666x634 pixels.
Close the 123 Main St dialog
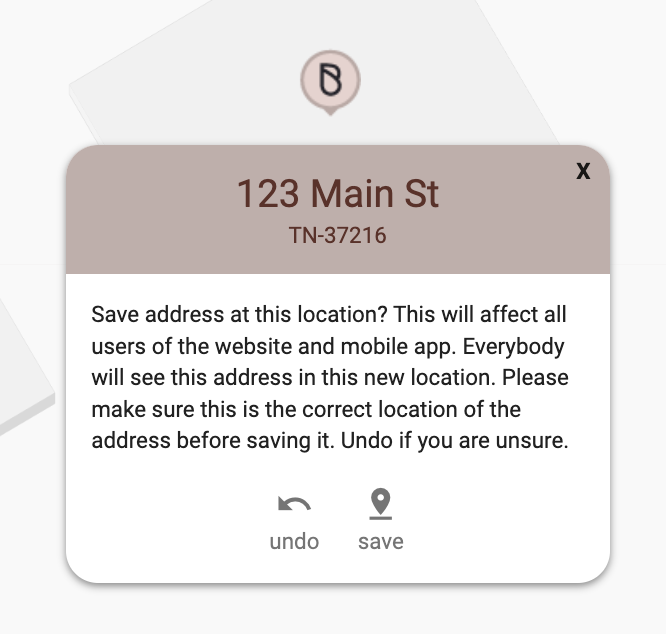click(583, 171)
